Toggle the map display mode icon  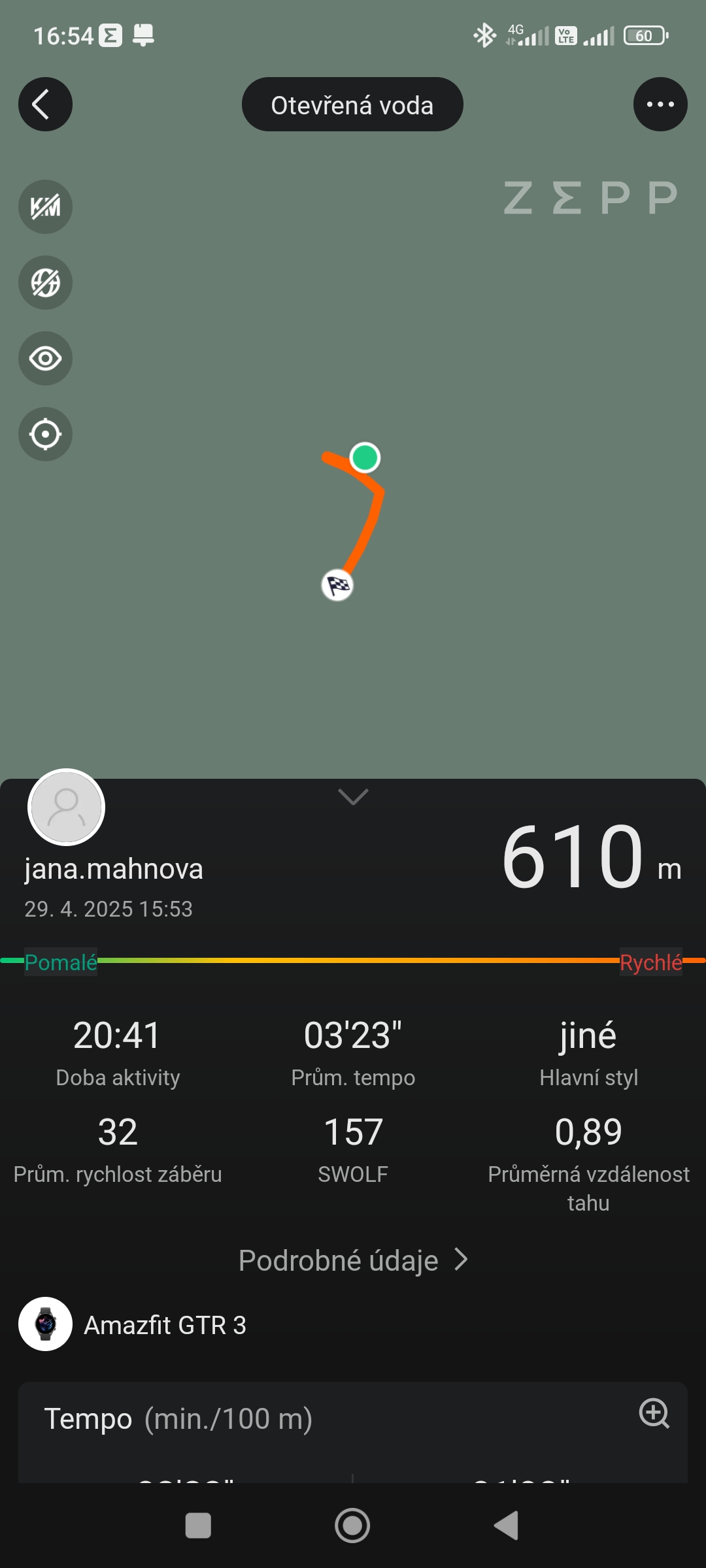point(45,283)
